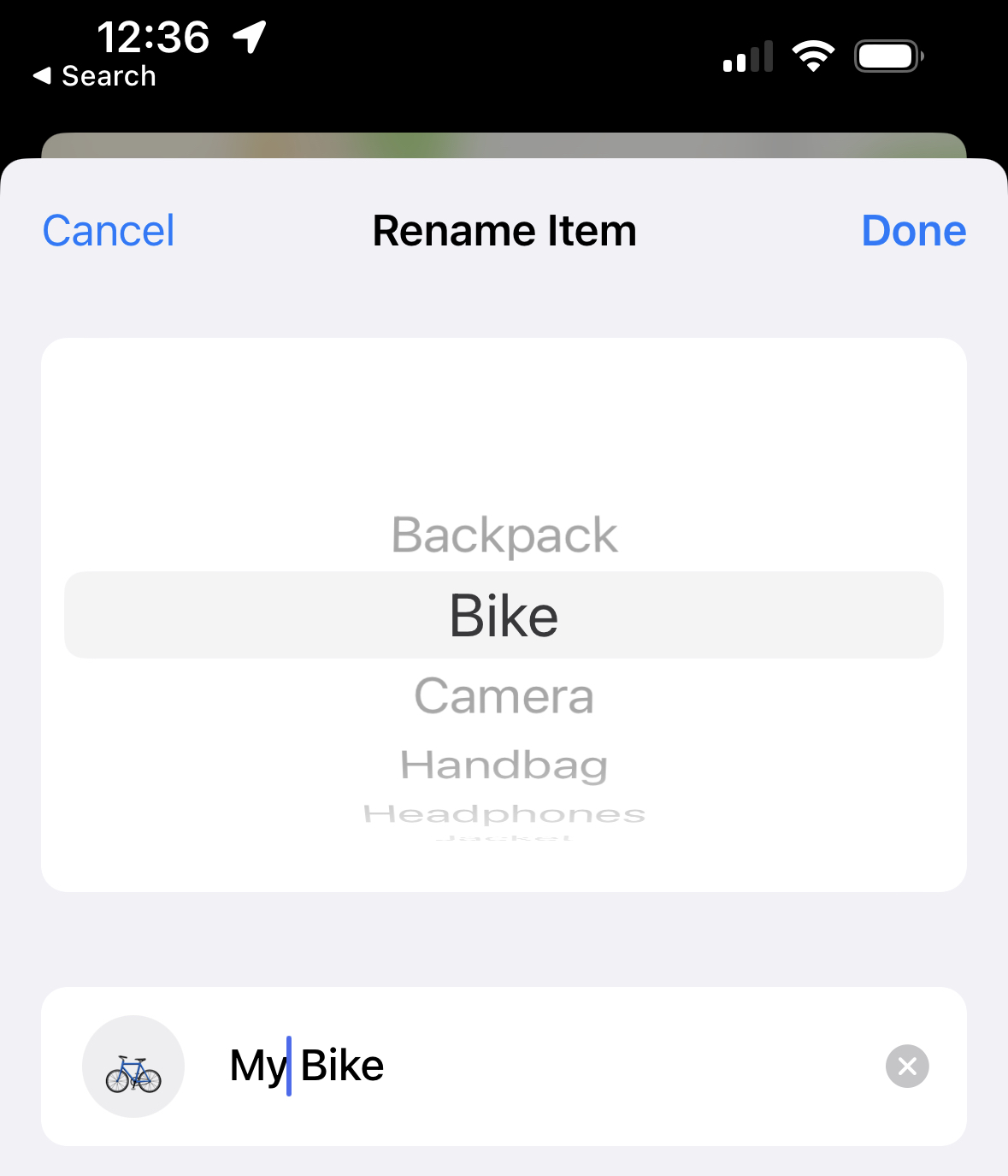The height and width of the screenshot is (1176, 1008).
Task: Clear the item name text
Action: click(x=907, y=1067)
